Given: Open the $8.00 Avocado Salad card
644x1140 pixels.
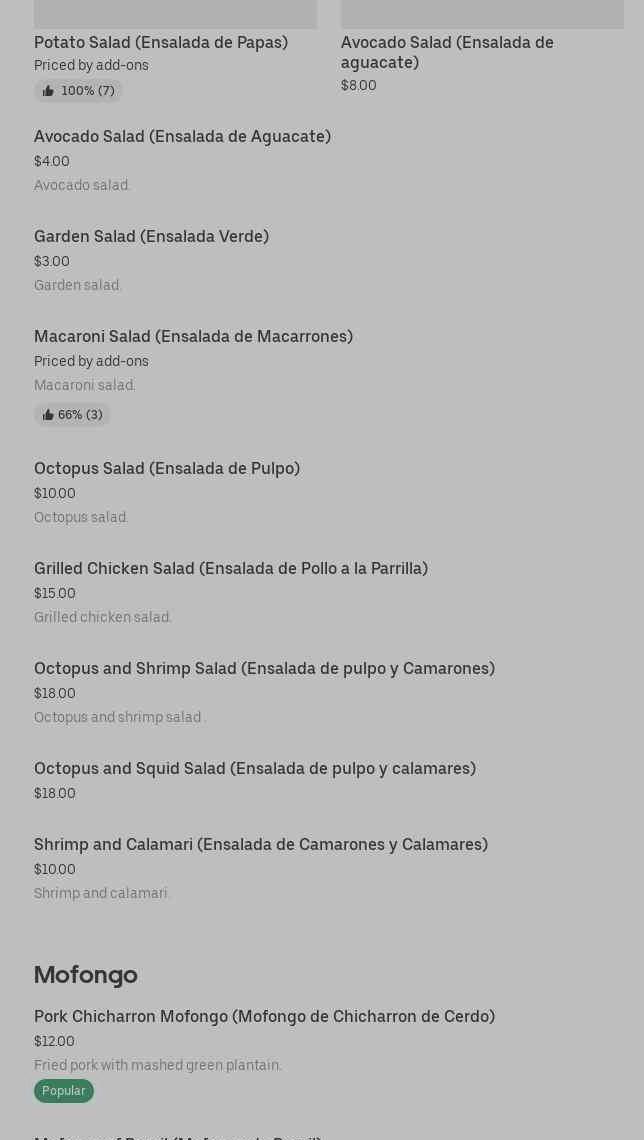Looking at the screenshot, I should (447, 52).
